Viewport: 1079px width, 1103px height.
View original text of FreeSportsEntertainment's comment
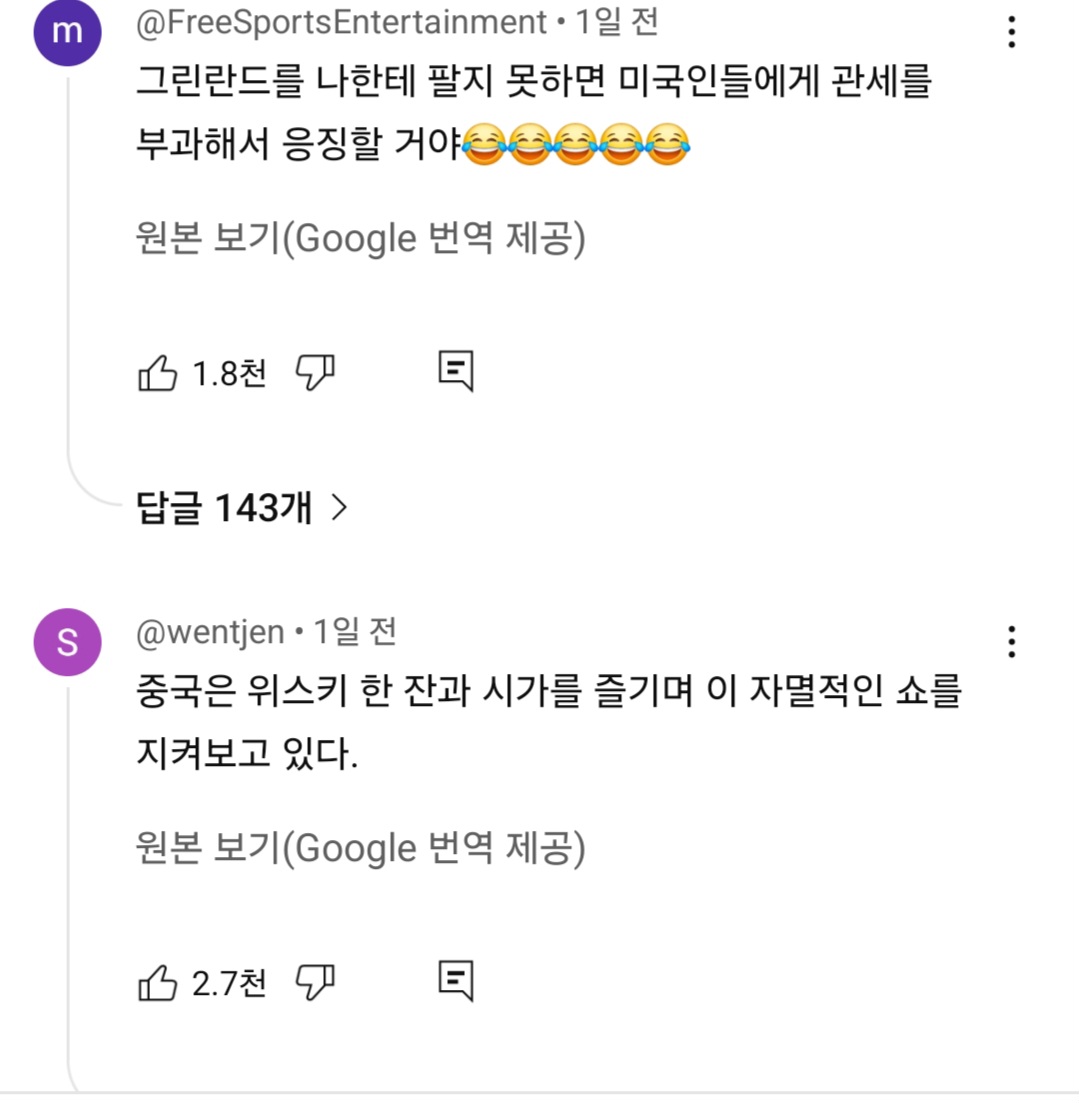click(358, 239)
